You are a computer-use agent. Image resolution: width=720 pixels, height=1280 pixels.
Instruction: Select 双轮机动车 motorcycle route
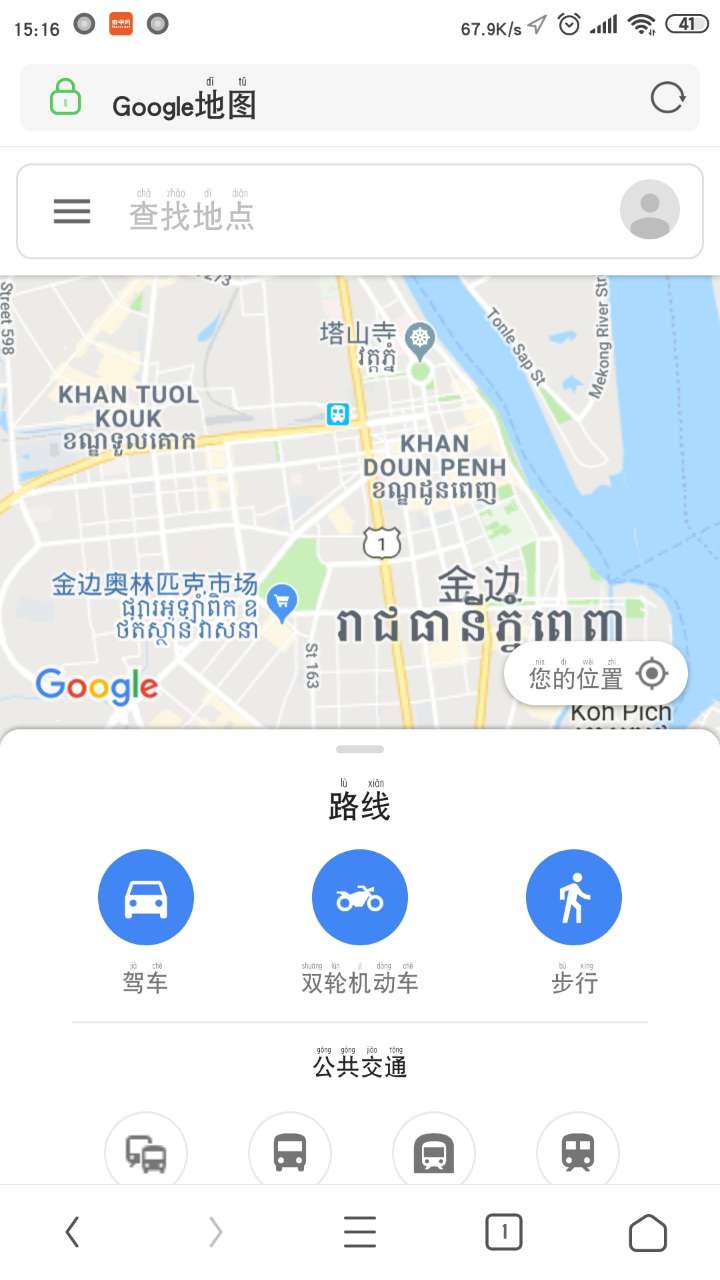coord(360,898)
